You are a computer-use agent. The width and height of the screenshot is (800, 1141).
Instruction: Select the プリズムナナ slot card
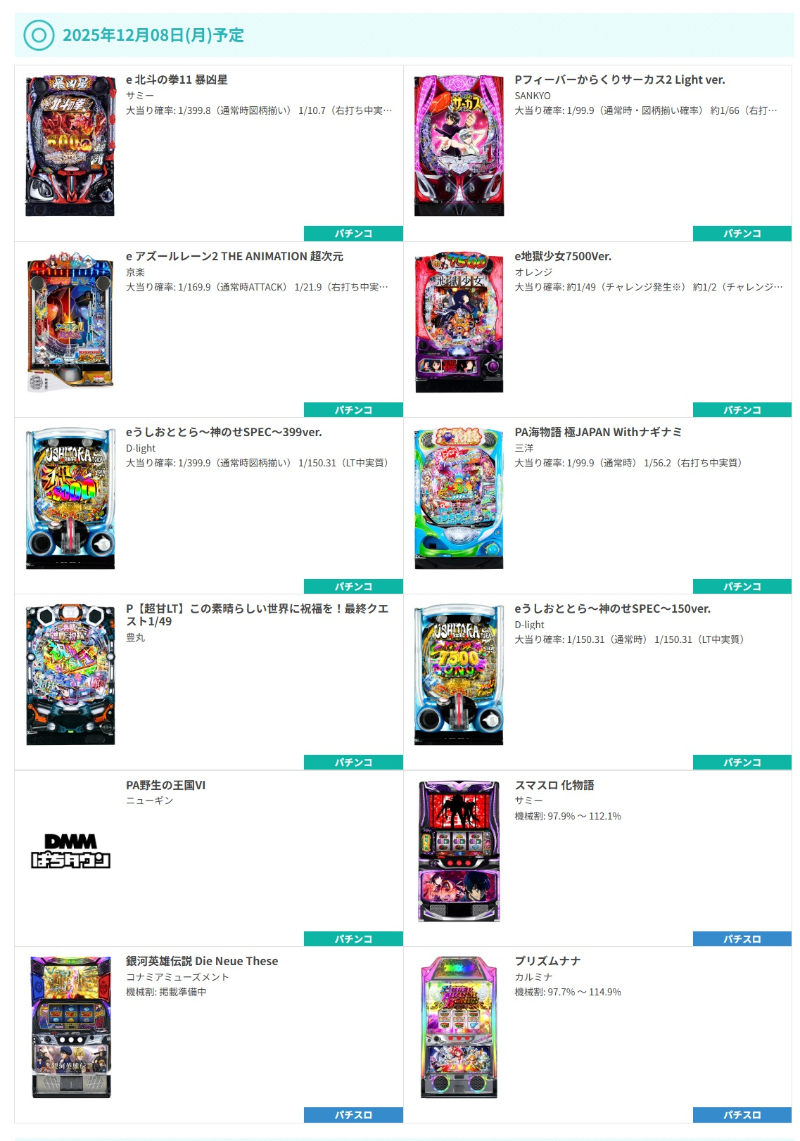pos(547,961)
